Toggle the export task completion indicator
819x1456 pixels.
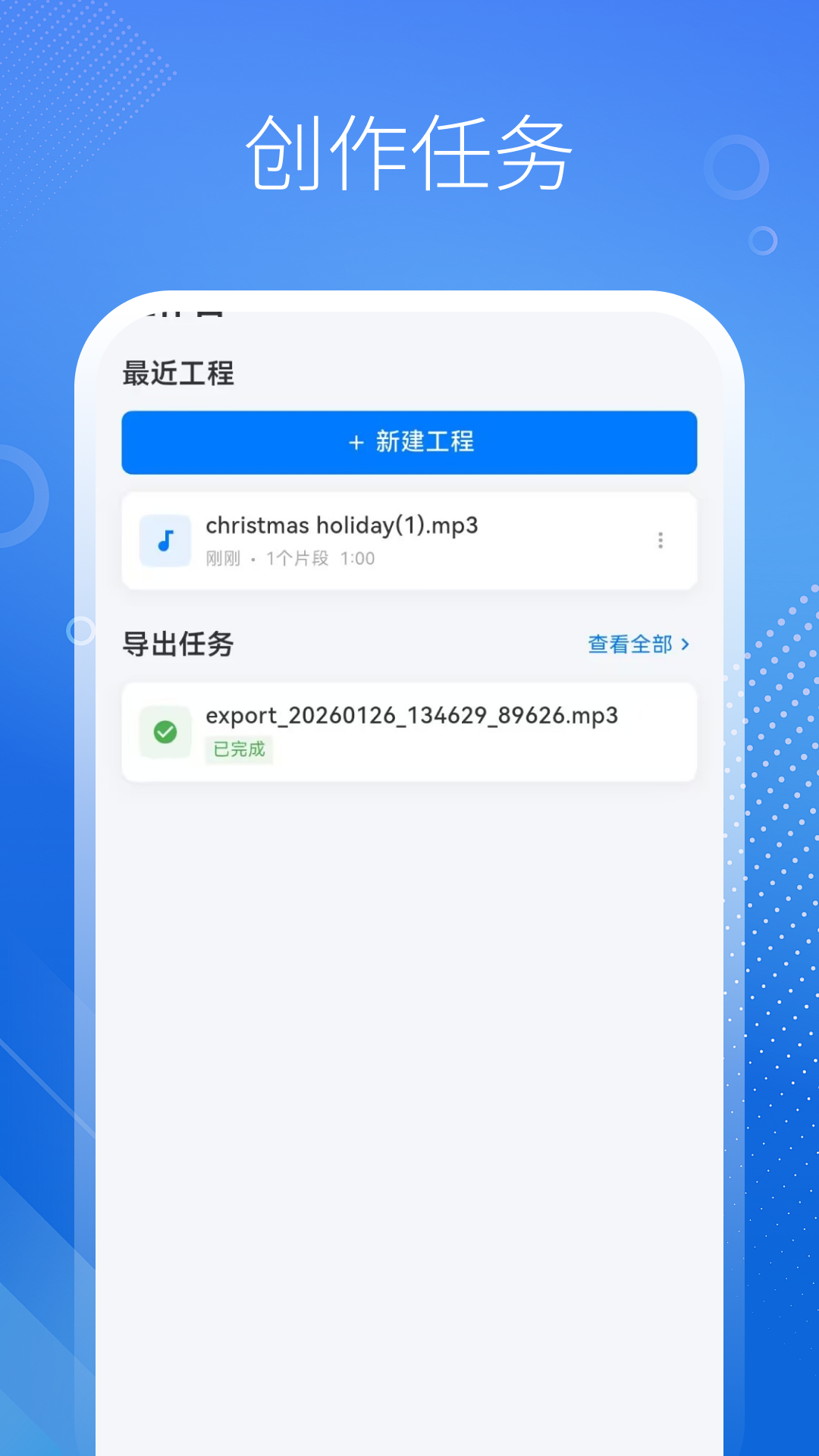[x=166, y=731]
